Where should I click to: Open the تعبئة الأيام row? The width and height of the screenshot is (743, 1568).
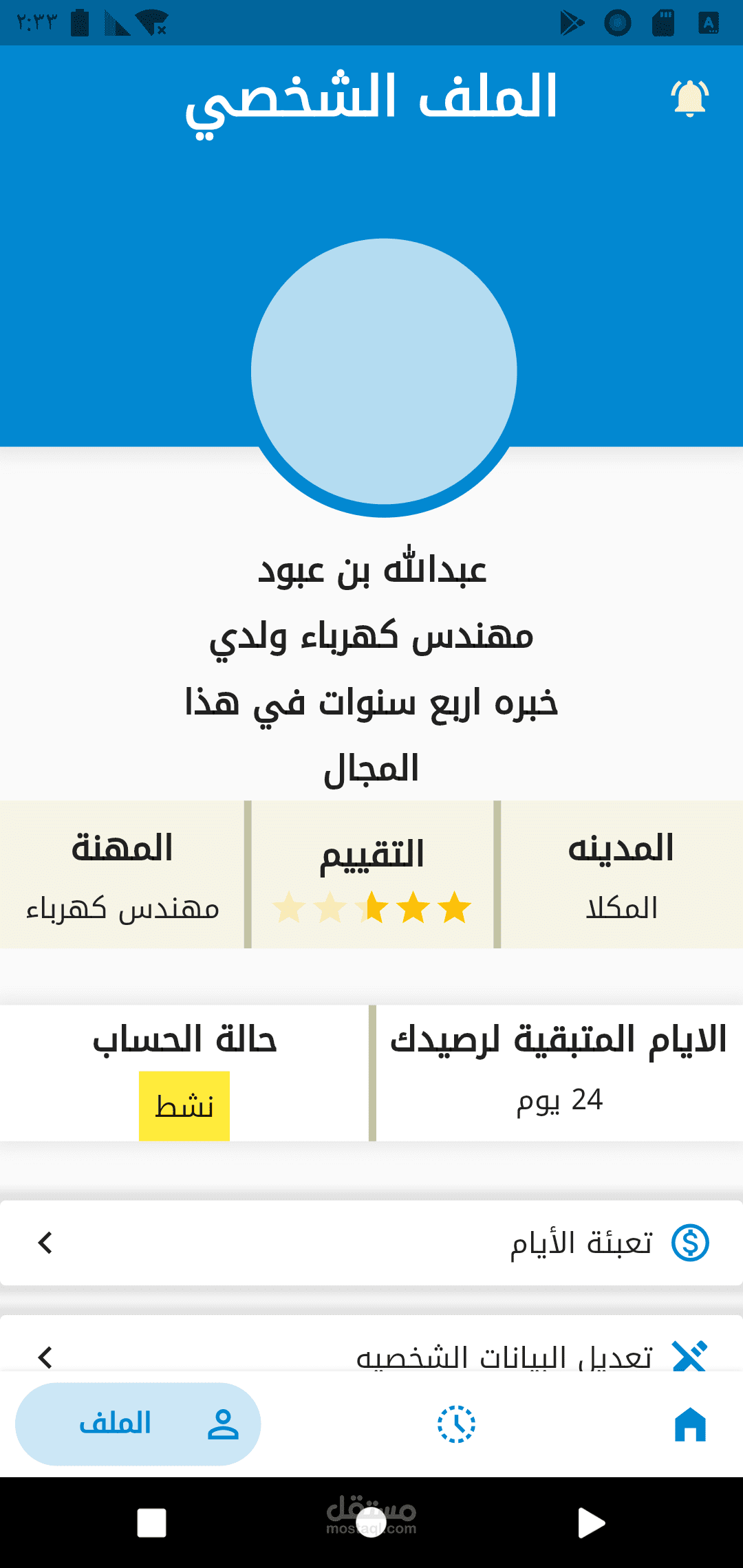click(x=371, y=1243)
